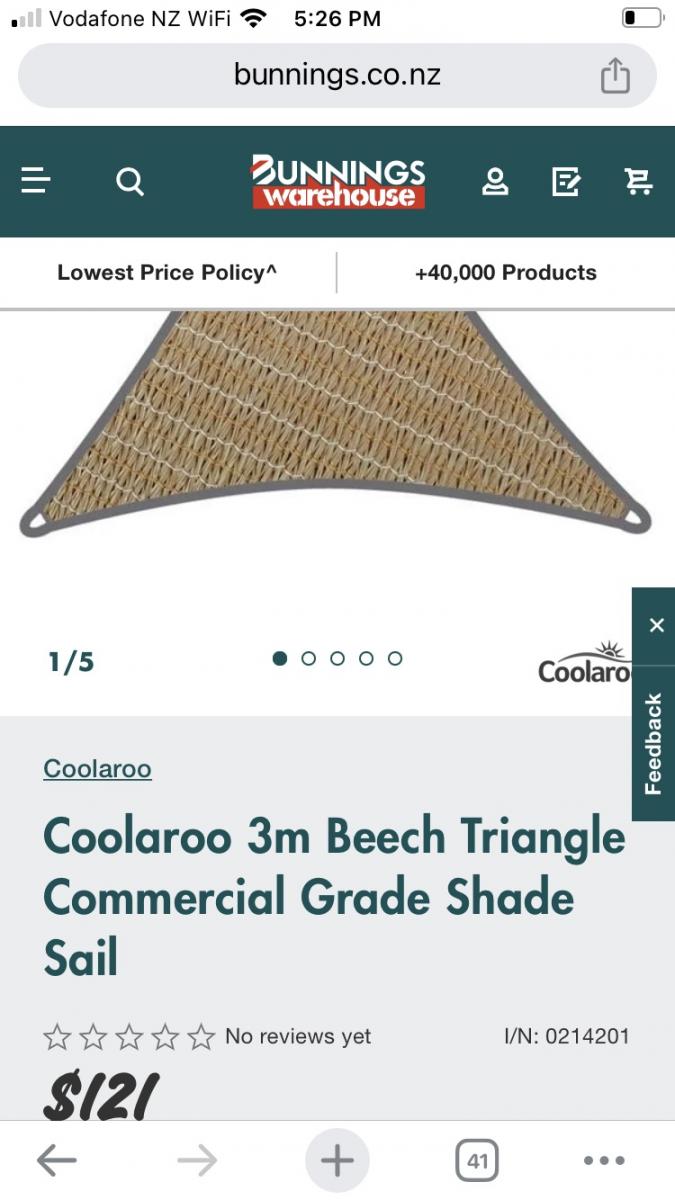Jump to the second image dot

309,658
